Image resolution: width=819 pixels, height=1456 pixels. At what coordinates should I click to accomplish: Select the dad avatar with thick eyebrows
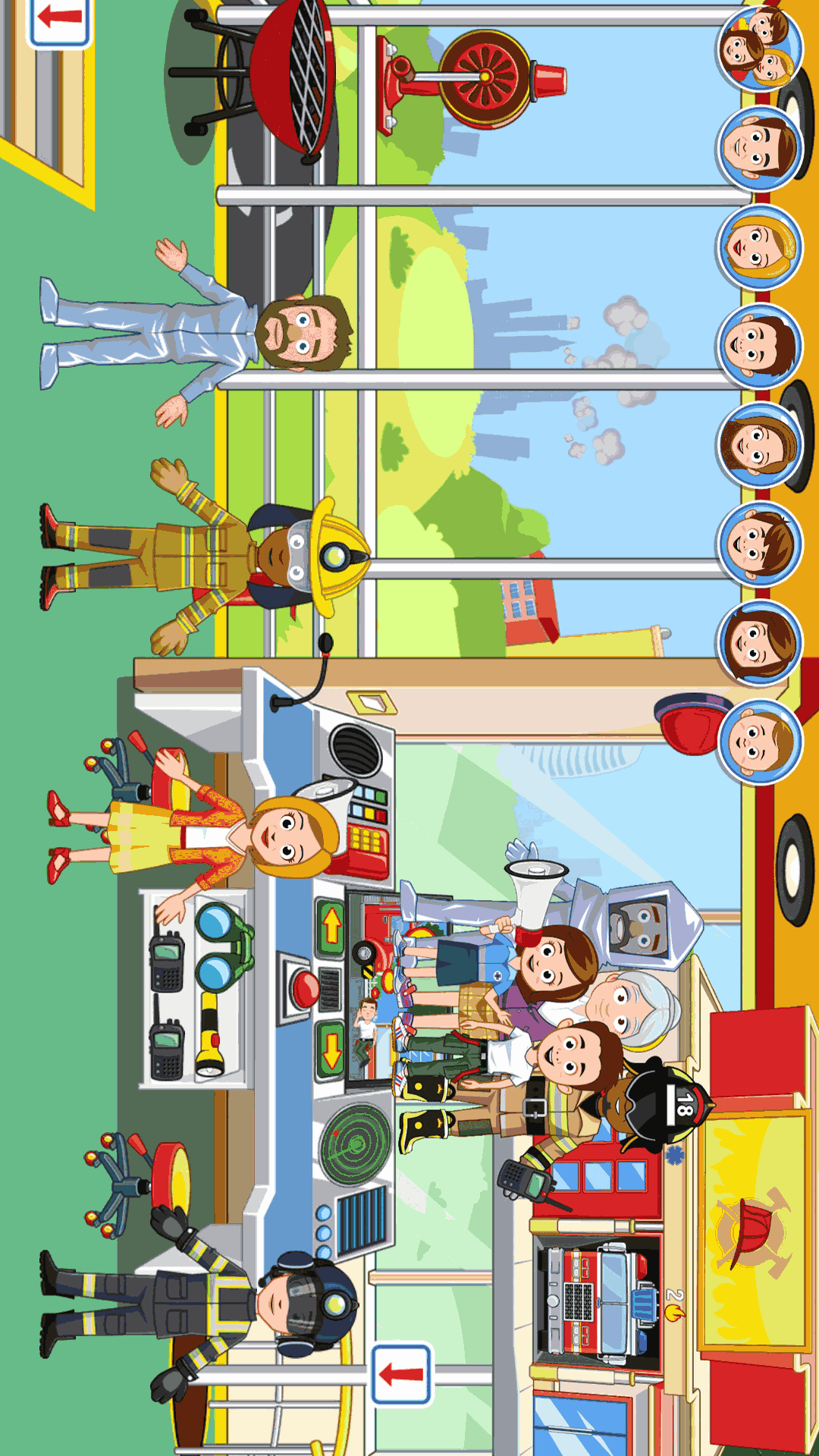tap(758, 149)
